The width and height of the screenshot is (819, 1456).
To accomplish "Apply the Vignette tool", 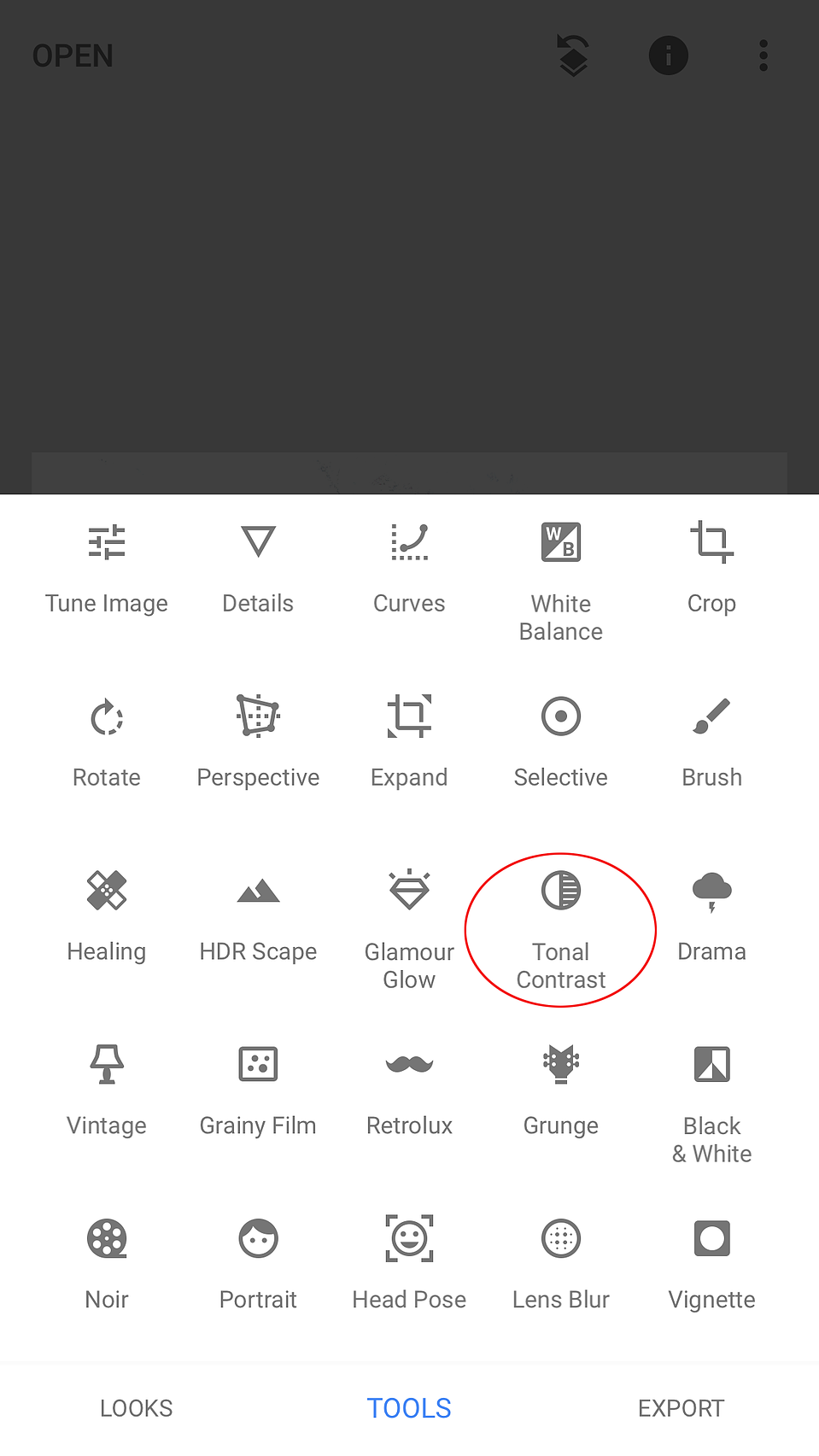I will (x=711, y=1264).
